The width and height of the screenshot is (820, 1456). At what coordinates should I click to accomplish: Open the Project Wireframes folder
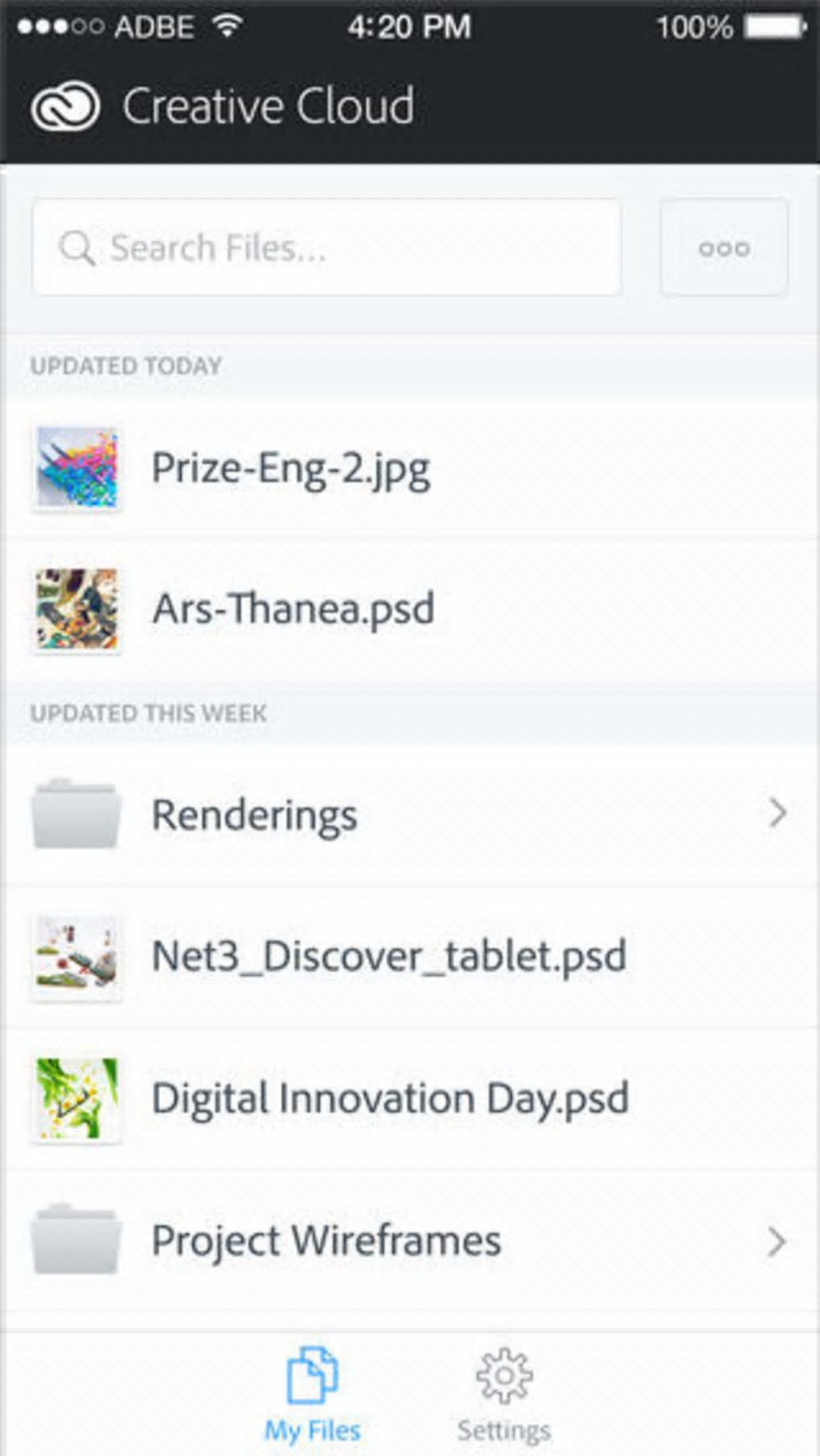[326, 1241]
